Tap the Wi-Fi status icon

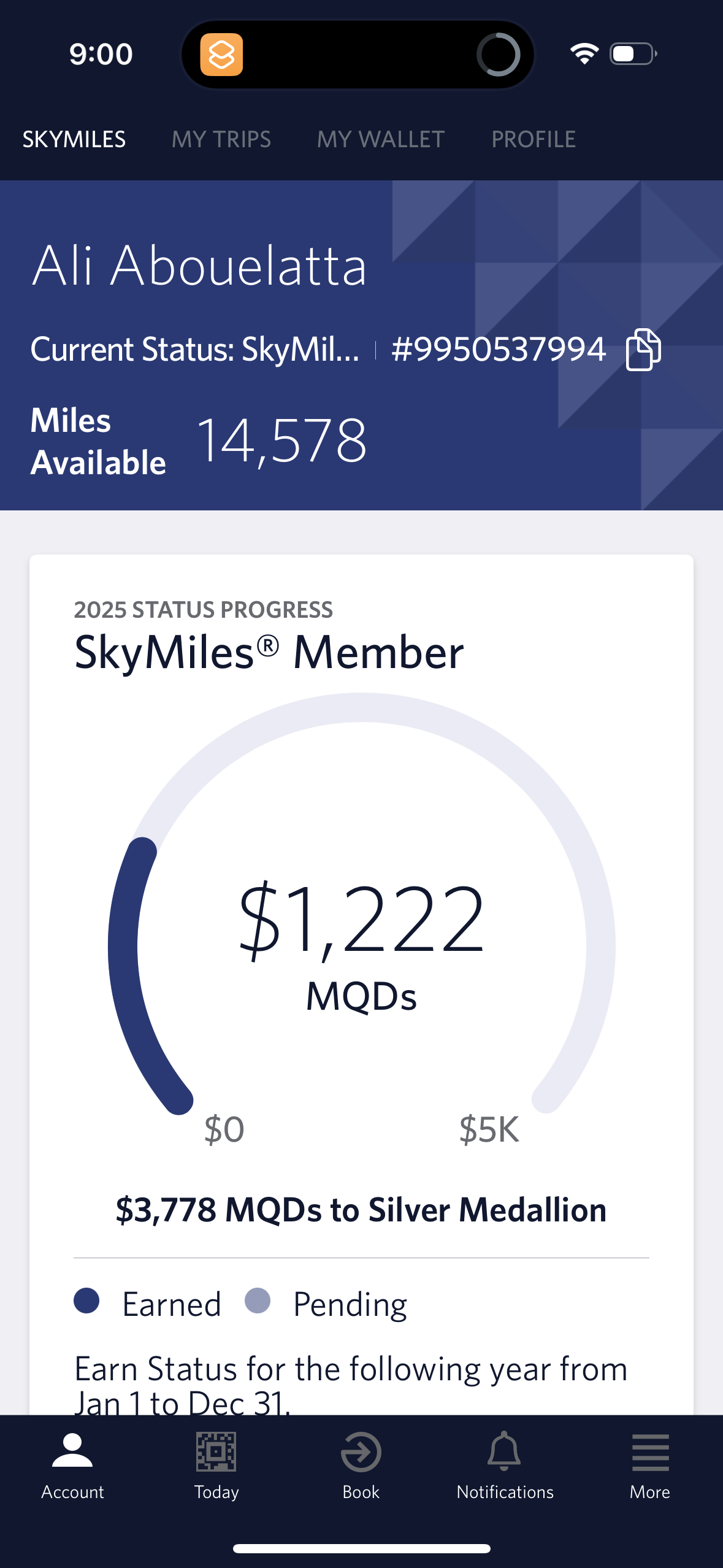point(583,55)
